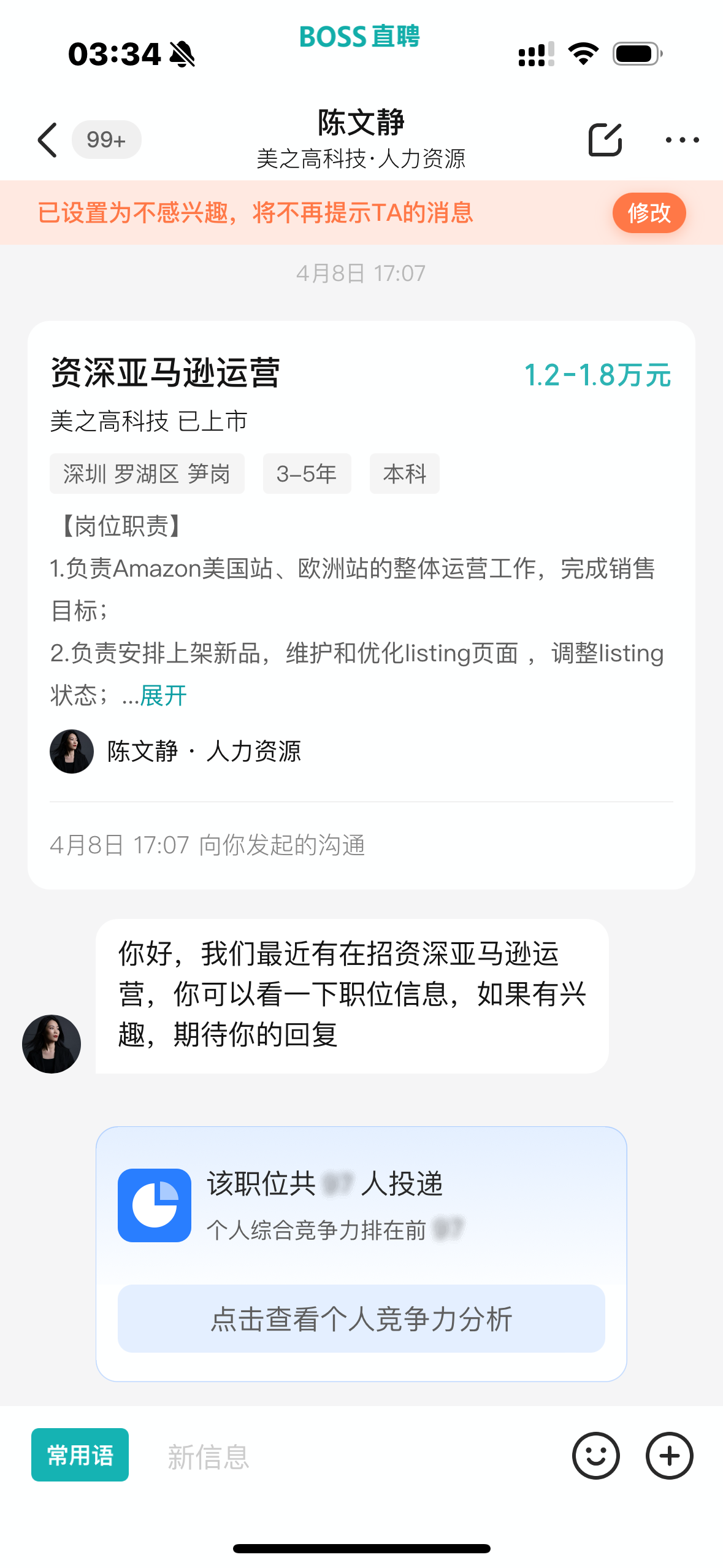The height and width of the screenshot is (1568, 723).
Task: Open the three-dot overflow menu
Action: point(682,140)
